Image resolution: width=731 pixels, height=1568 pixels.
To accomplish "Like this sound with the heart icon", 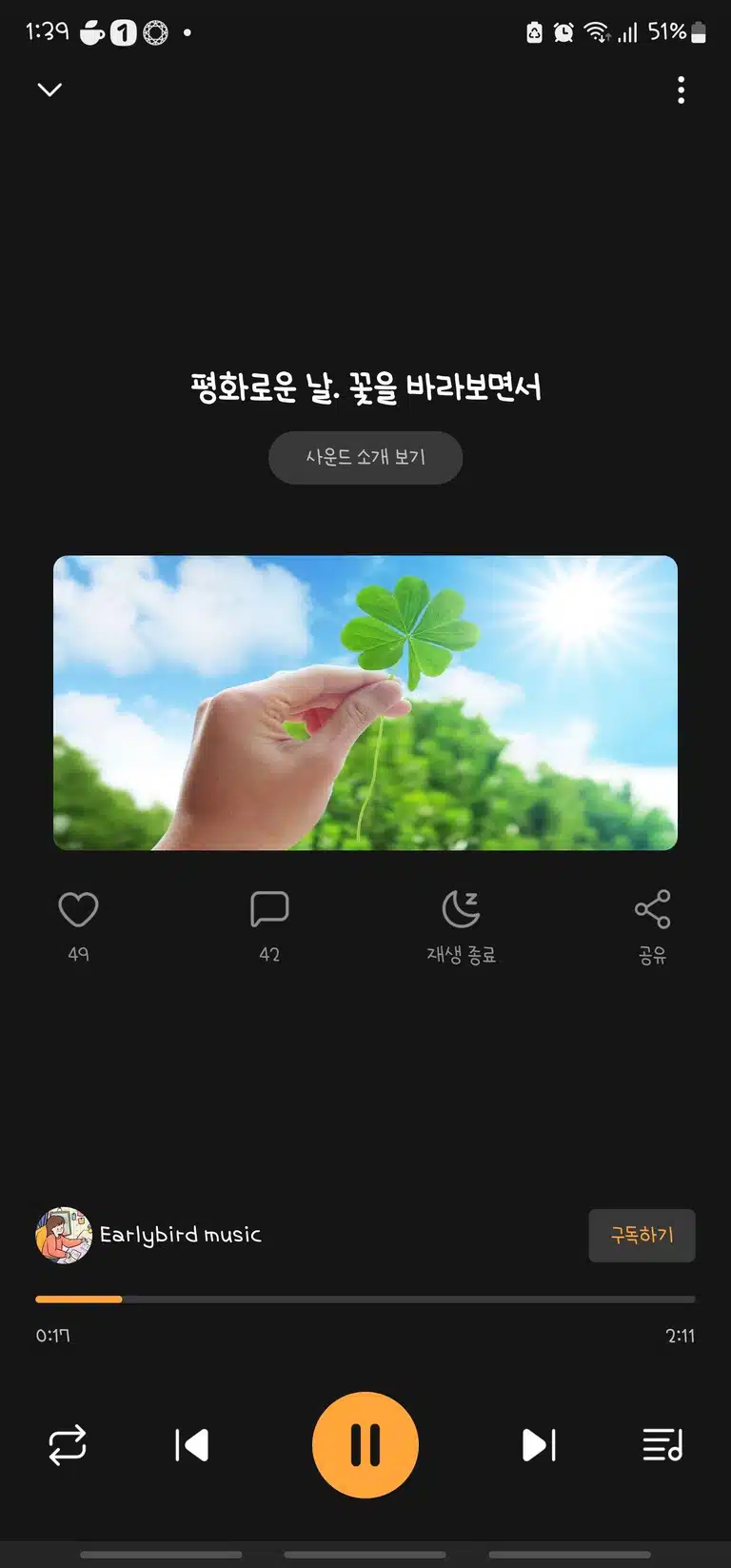I will pyautogui.click(x=78, y=909).
